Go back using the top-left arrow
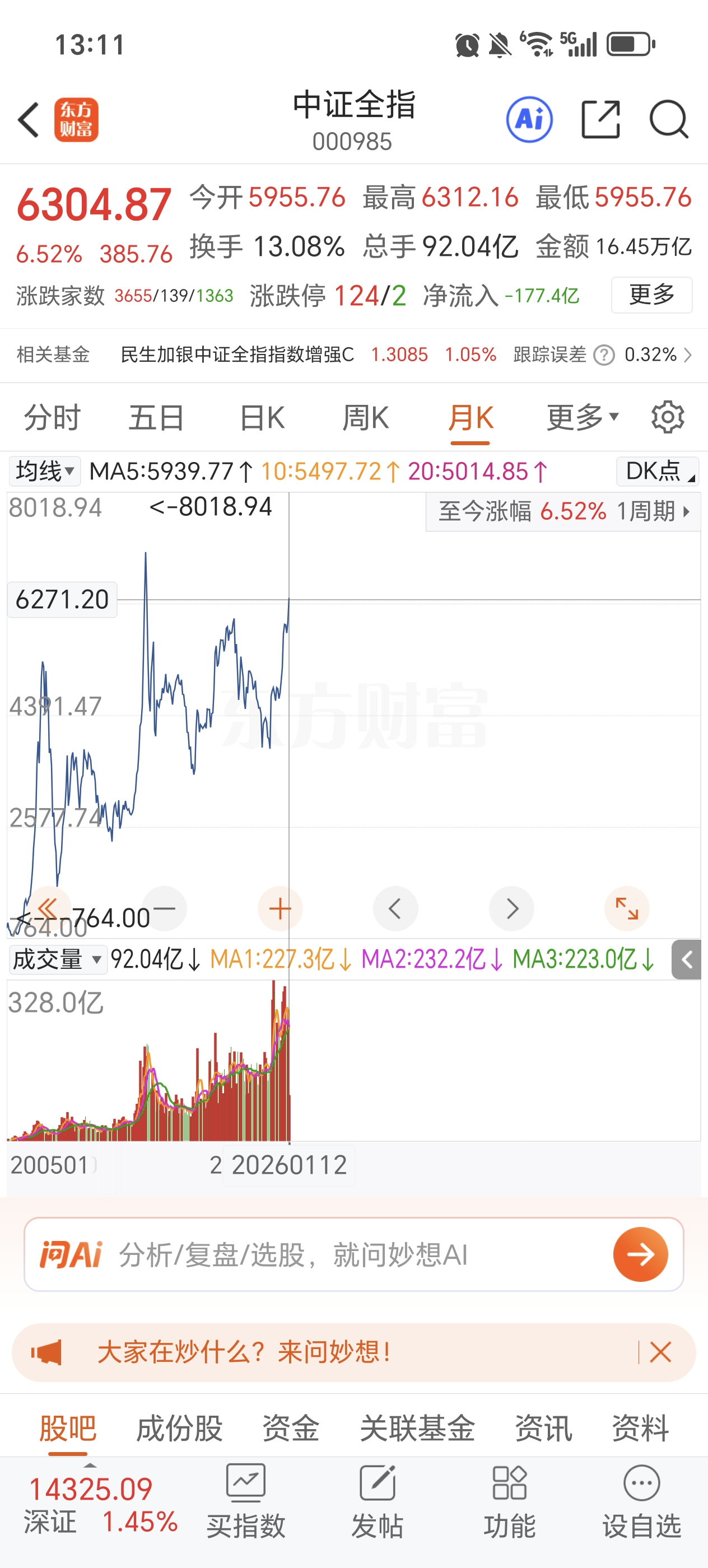708x1568 pixels. tap(29, 120)
